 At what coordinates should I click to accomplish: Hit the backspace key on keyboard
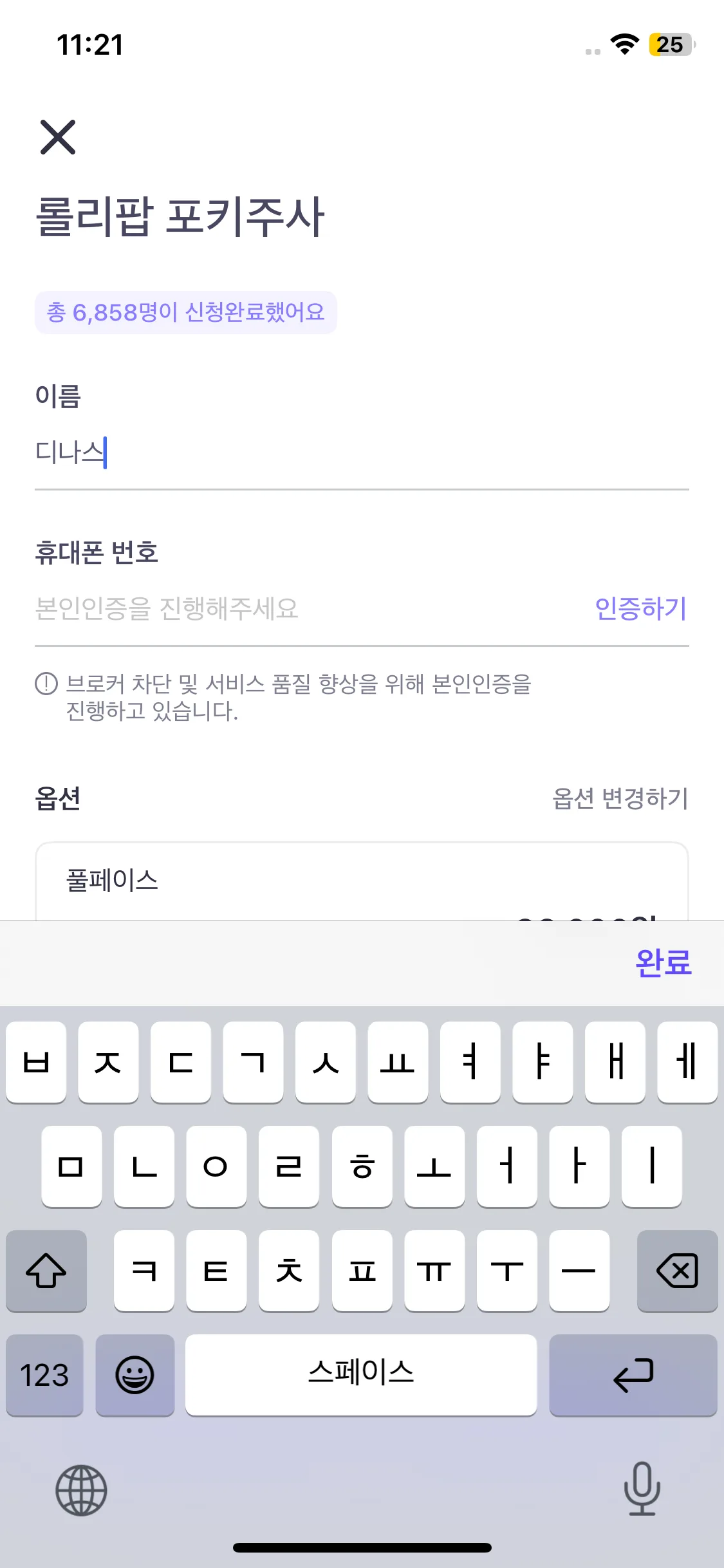(x=677, y=1271)
